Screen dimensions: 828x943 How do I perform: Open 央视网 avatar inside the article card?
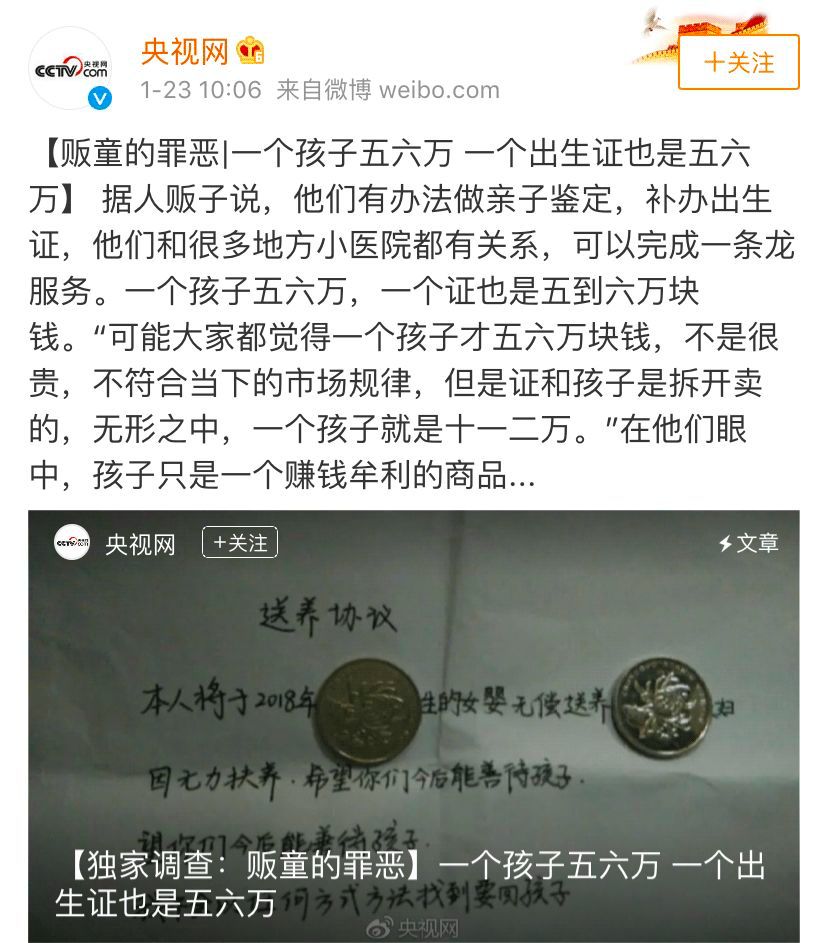click(72, 543)
